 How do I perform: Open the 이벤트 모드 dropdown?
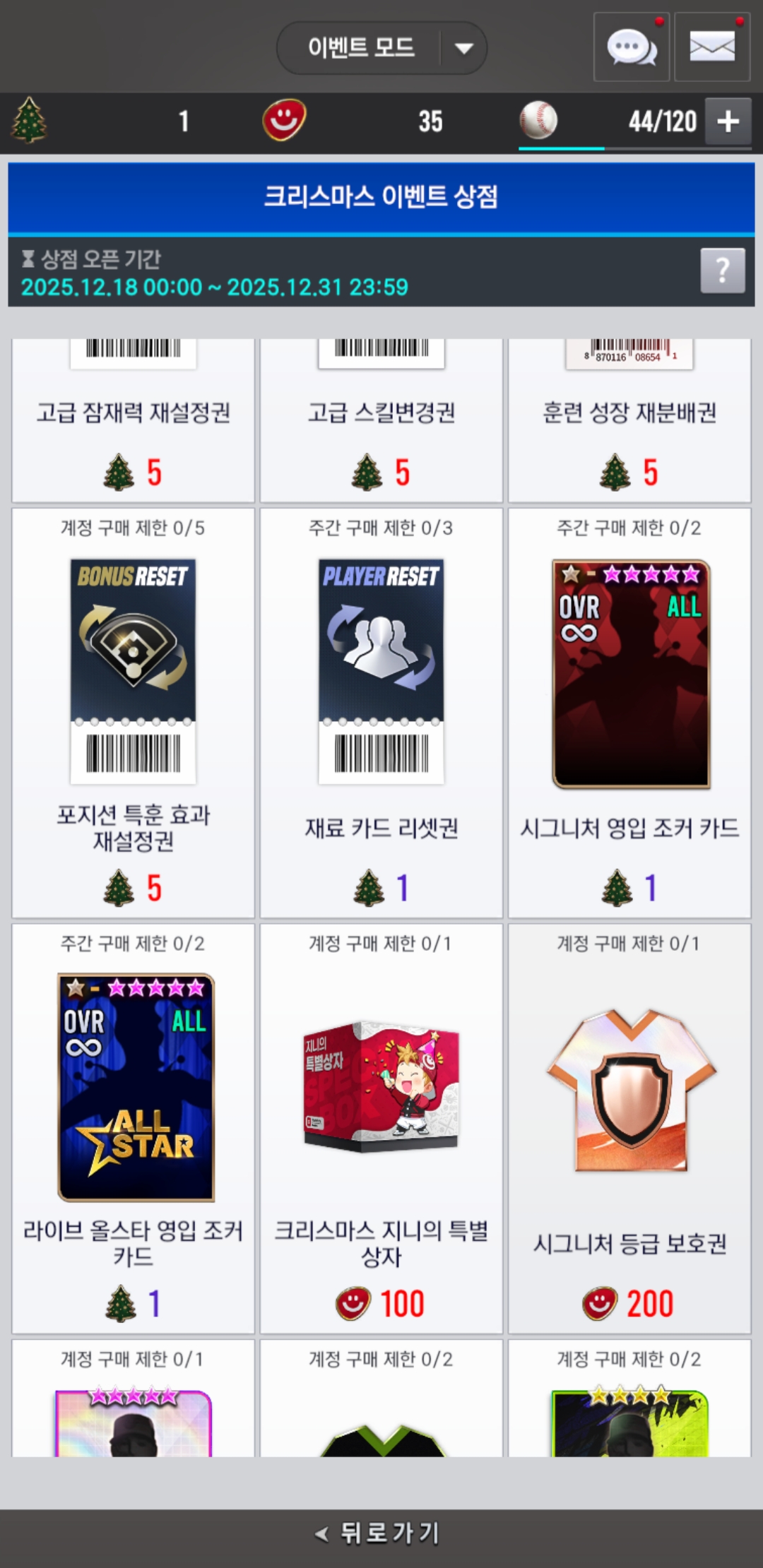click(x=381, y=48)
